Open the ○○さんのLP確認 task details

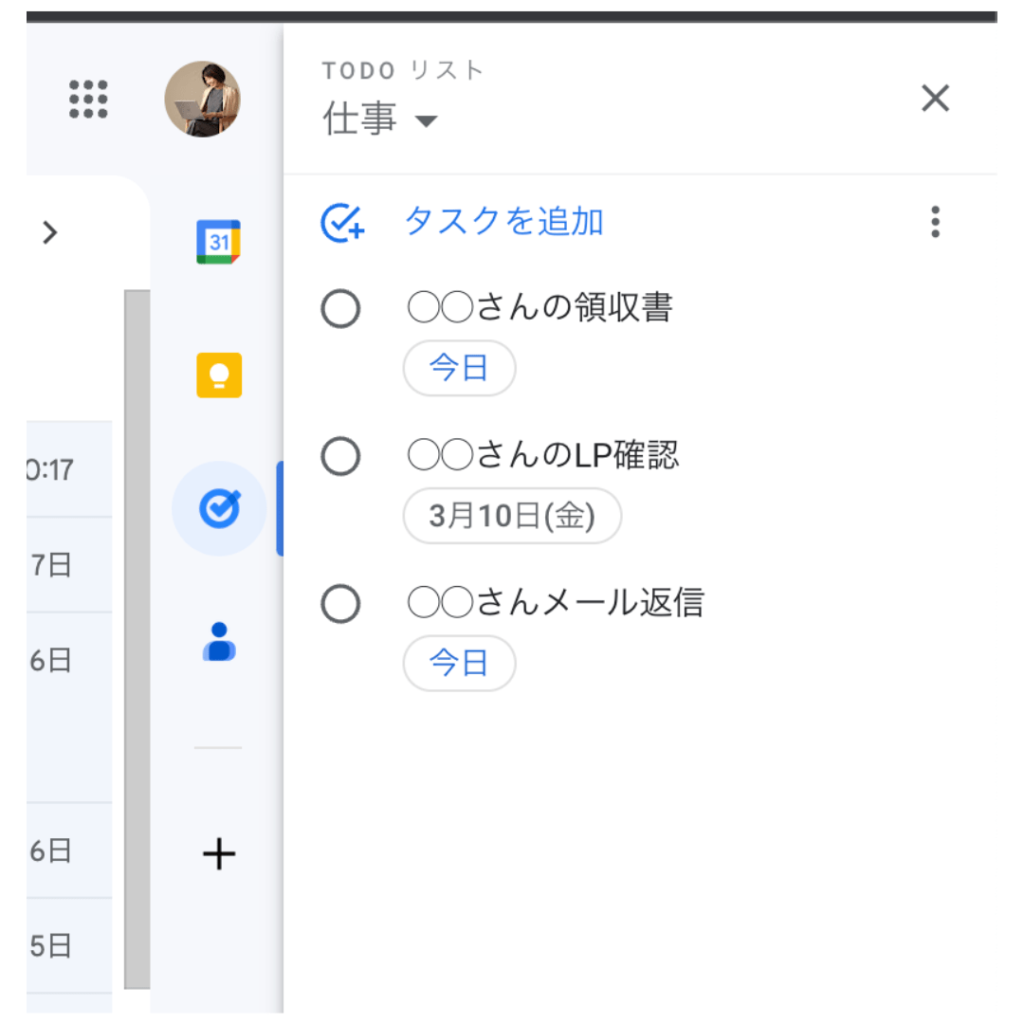(543, 456)
